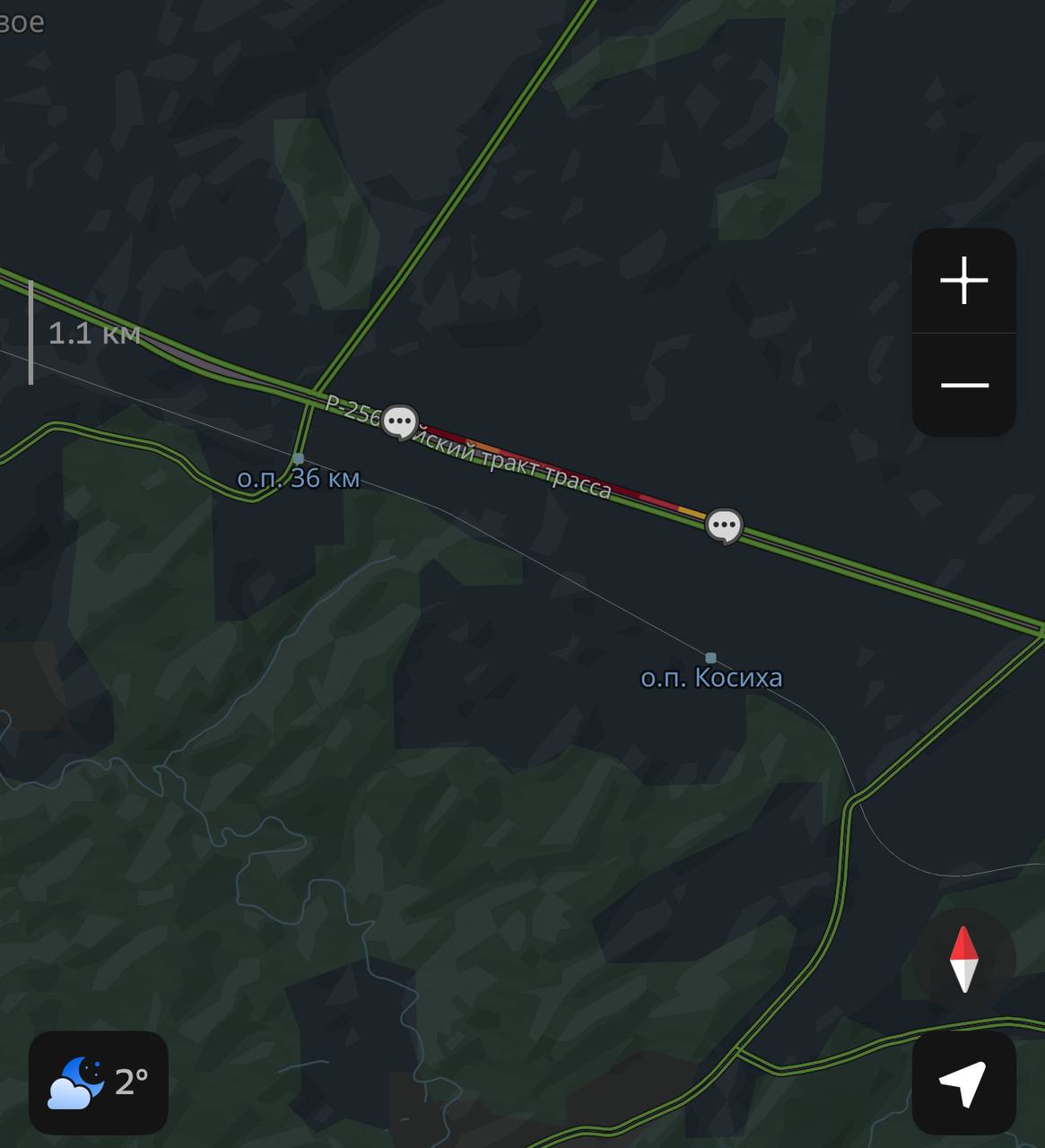Zoom out with the minus button
The image size is (1045, 1148).
point(963,386)
